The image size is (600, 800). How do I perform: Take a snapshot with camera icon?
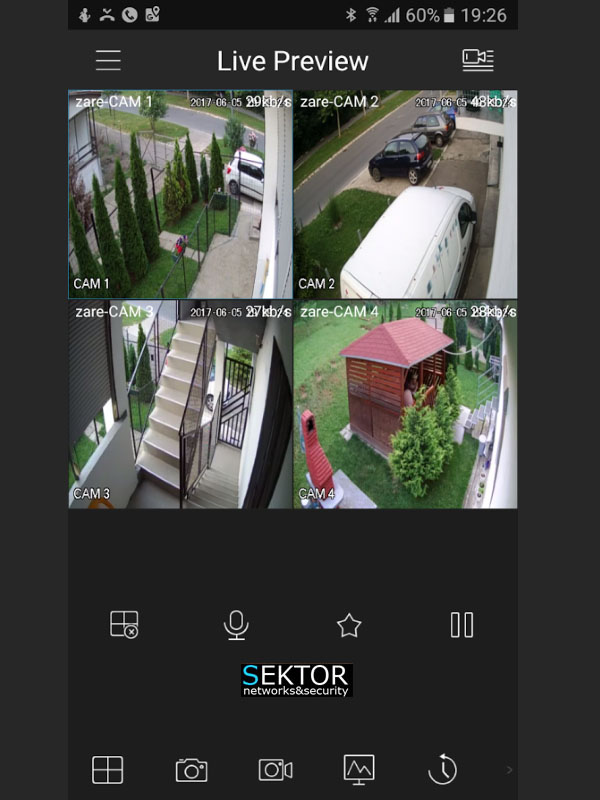coord(191,769)
